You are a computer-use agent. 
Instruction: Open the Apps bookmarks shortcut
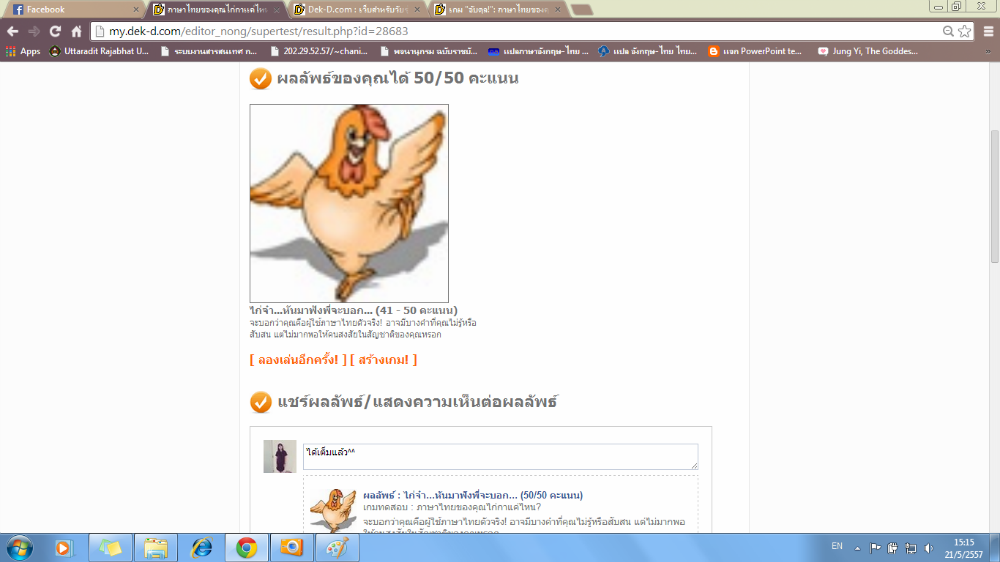tap(23, 51)
